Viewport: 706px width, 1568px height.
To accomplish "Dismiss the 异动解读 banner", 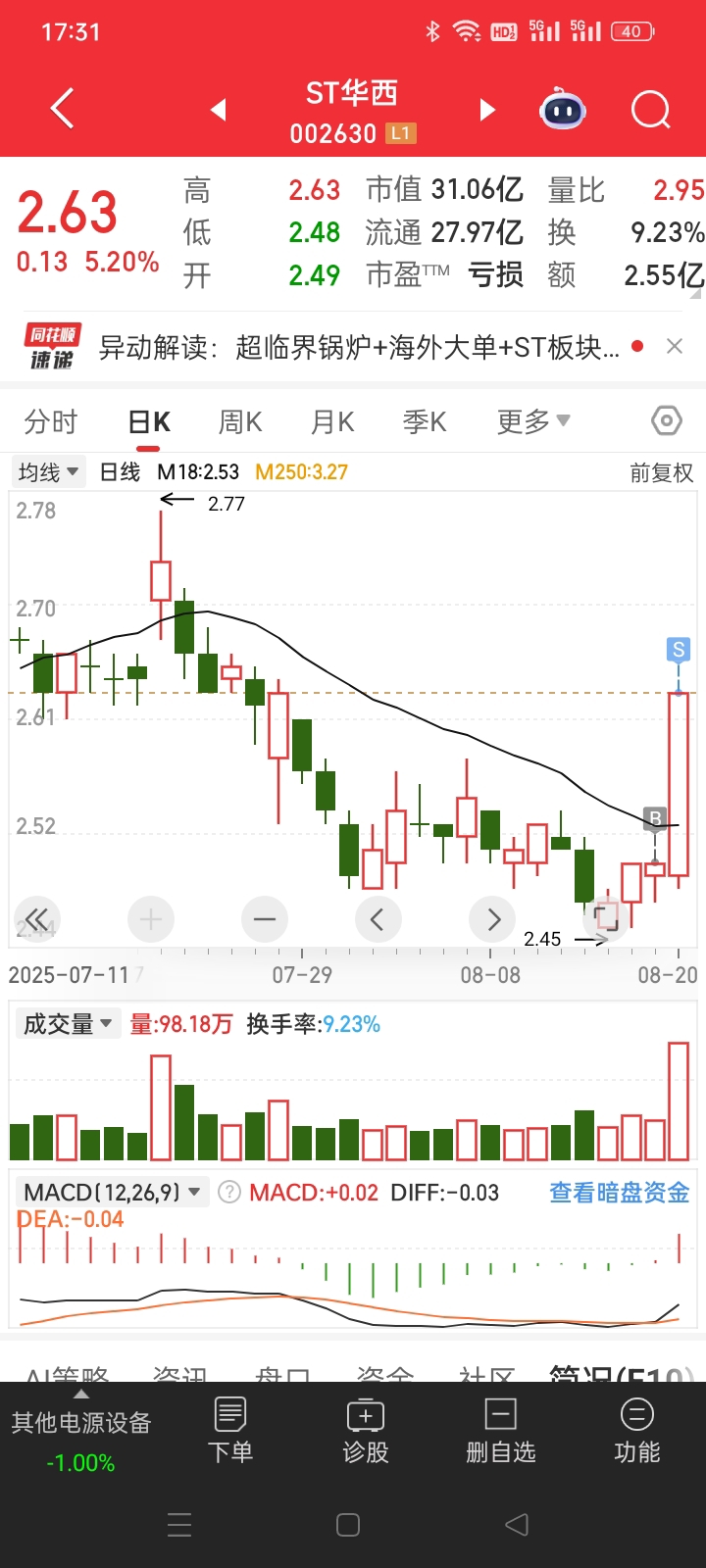I will [x=675, y=346].
